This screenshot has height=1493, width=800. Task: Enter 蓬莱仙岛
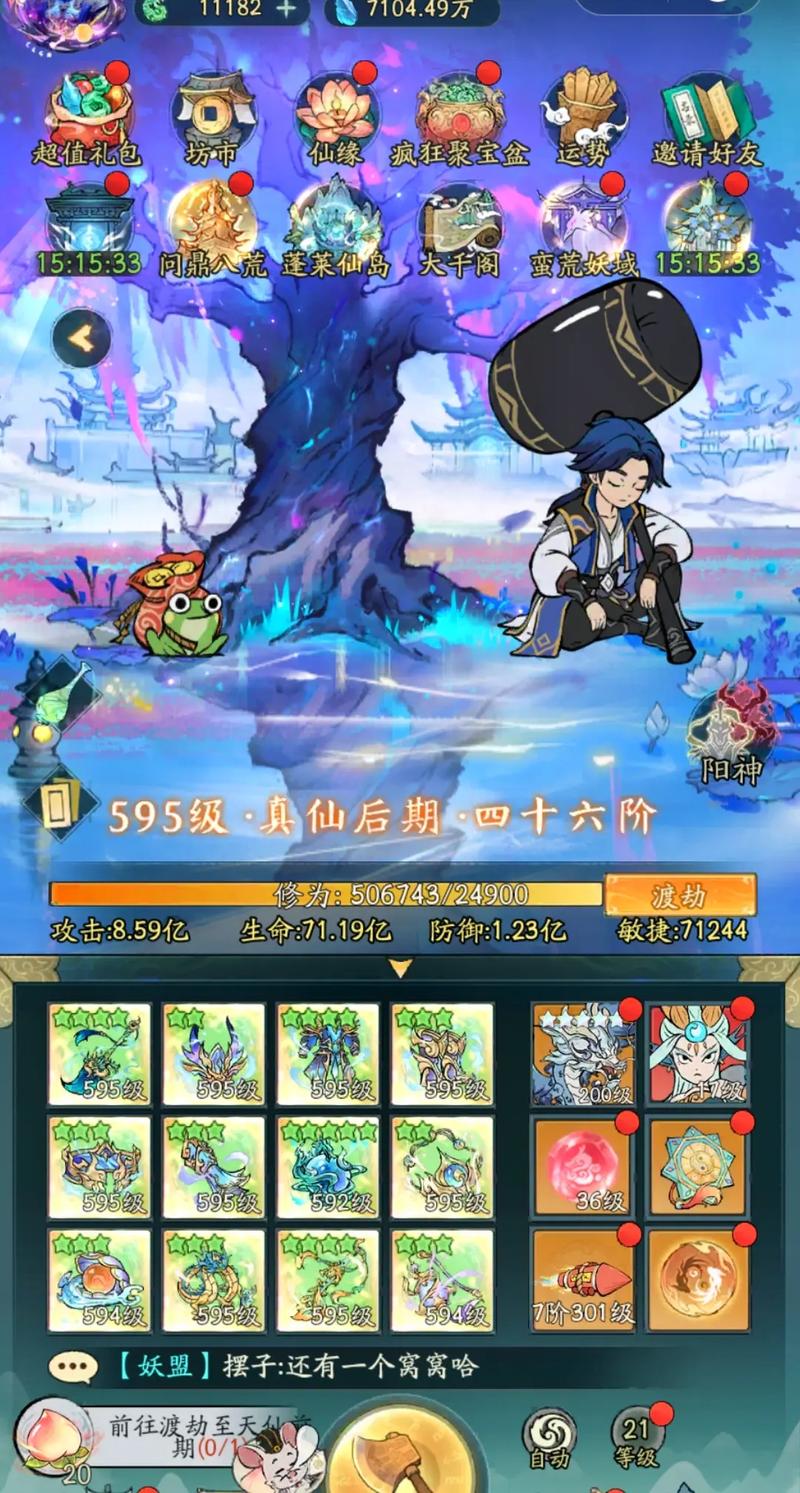(x=335, y=228)
